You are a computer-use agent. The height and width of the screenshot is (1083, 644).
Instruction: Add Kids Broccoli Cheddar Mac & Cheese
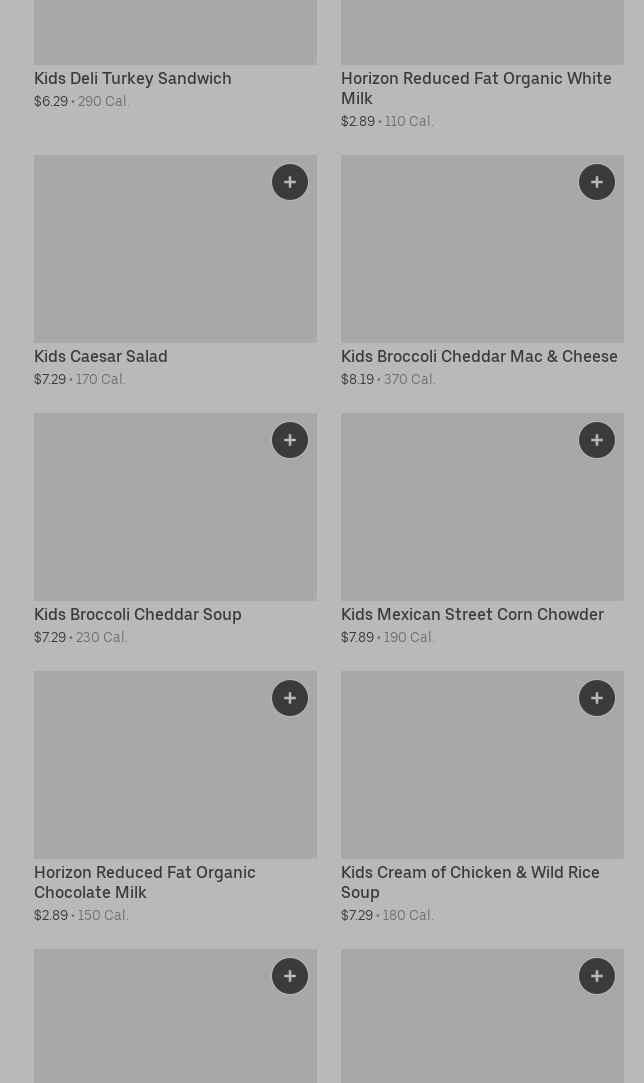pos(597,182)
